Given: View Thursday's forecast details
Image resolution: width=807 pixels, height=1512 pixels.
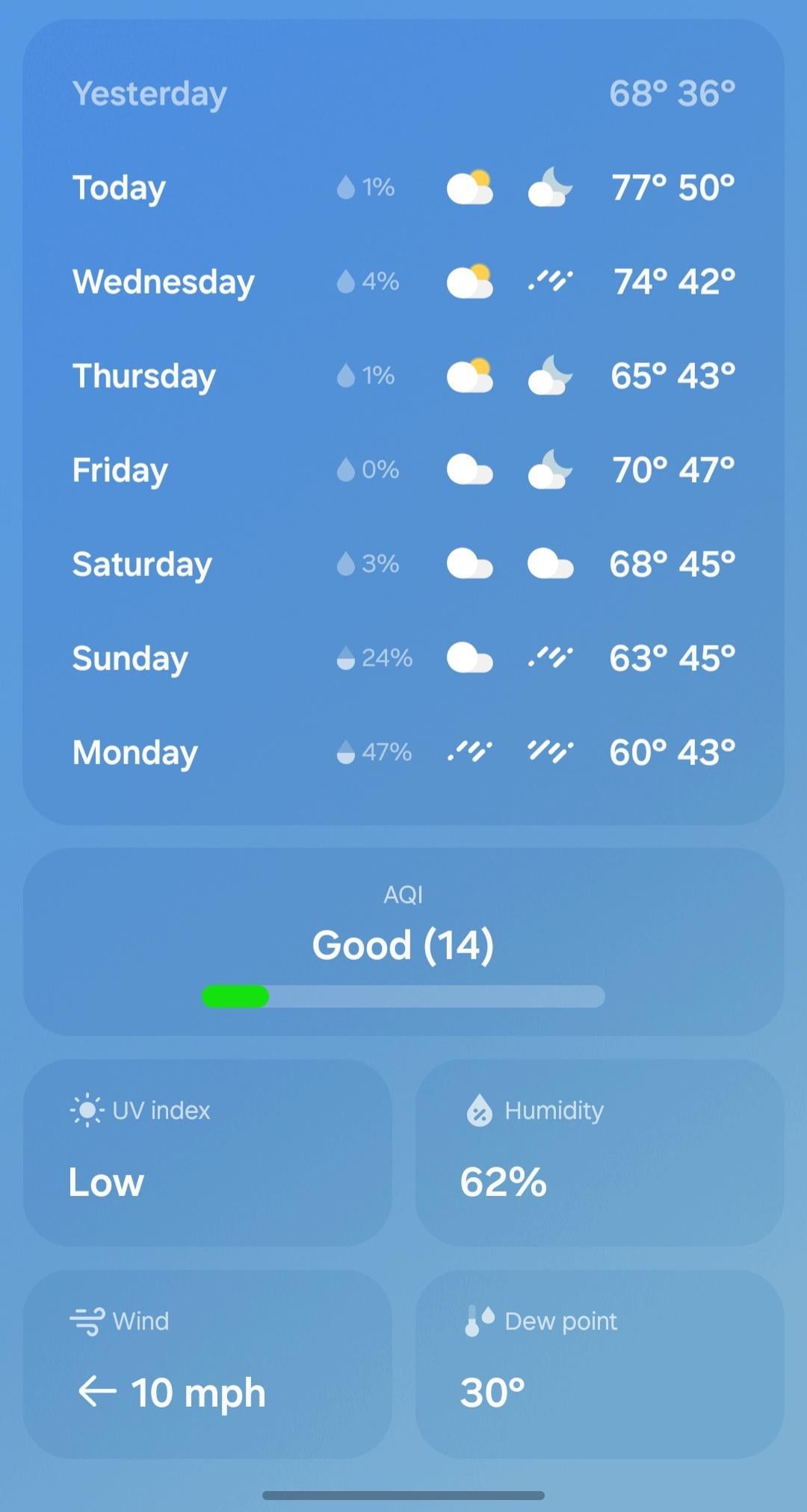Looking at the screenshot, I should pyautogui.click(x=403, y=376).
